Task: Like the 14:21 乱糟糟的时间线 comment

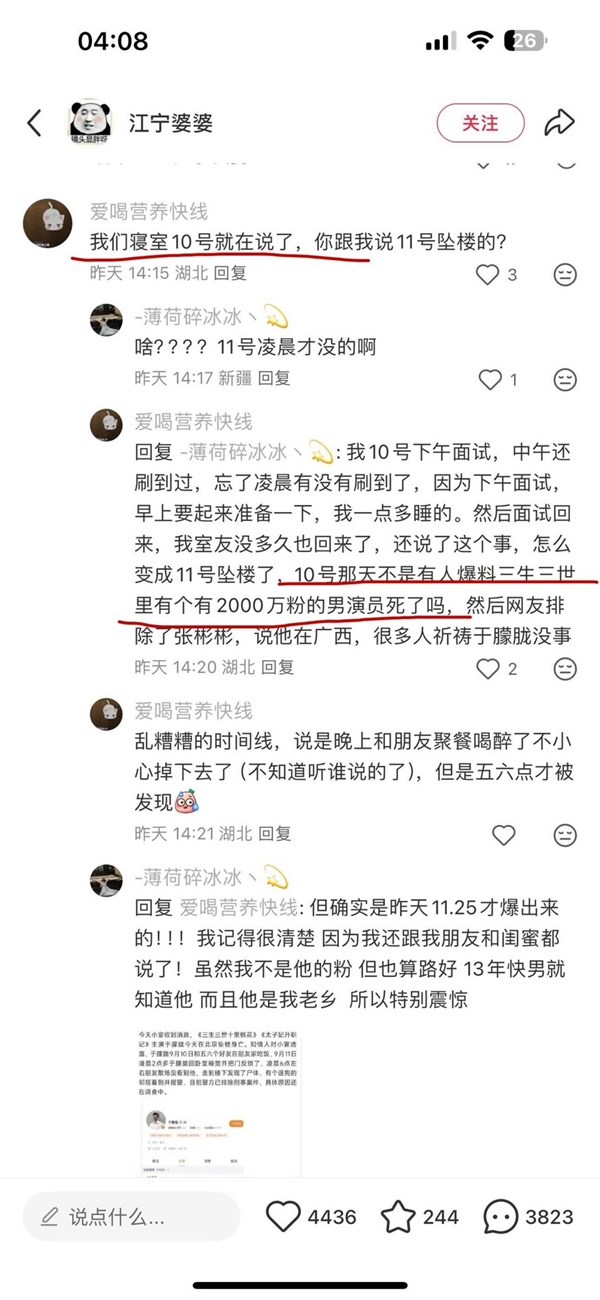Action: click(x=504, y=834)
